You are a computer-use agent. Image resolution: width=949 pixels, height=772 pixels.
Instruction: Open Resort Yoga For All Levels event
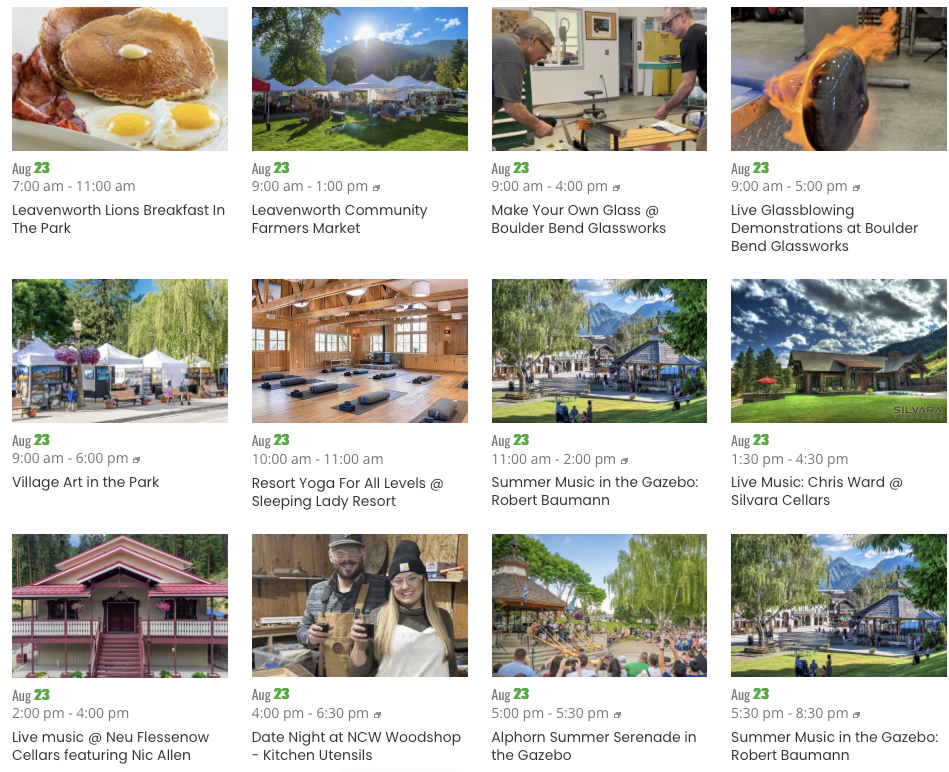point(347,492)
